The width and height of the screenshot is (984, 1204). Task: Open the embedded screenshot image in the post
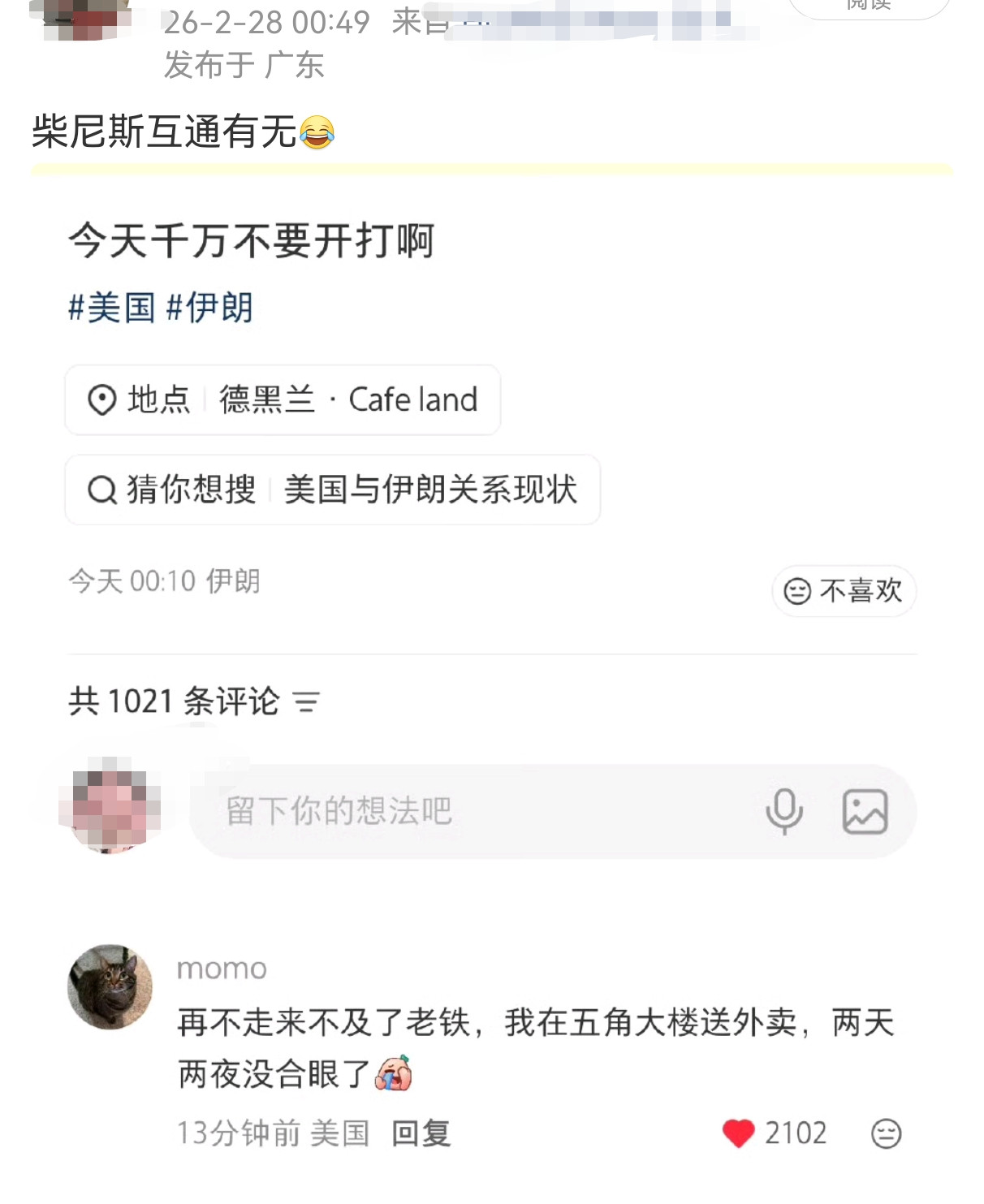click(491, 684)
